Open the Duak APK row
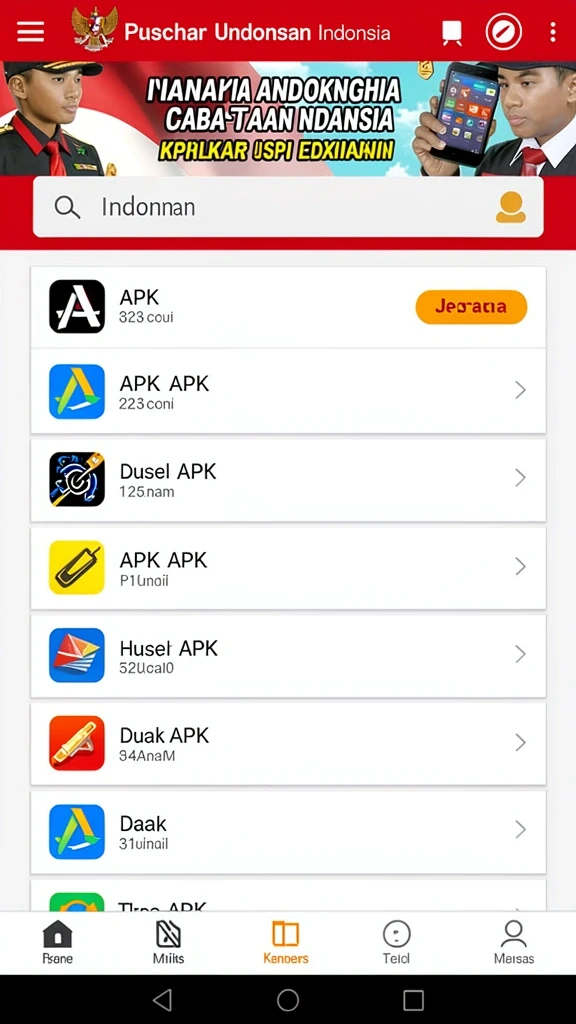This screenshot has height=1024, width=576. (x=288, y=743)
